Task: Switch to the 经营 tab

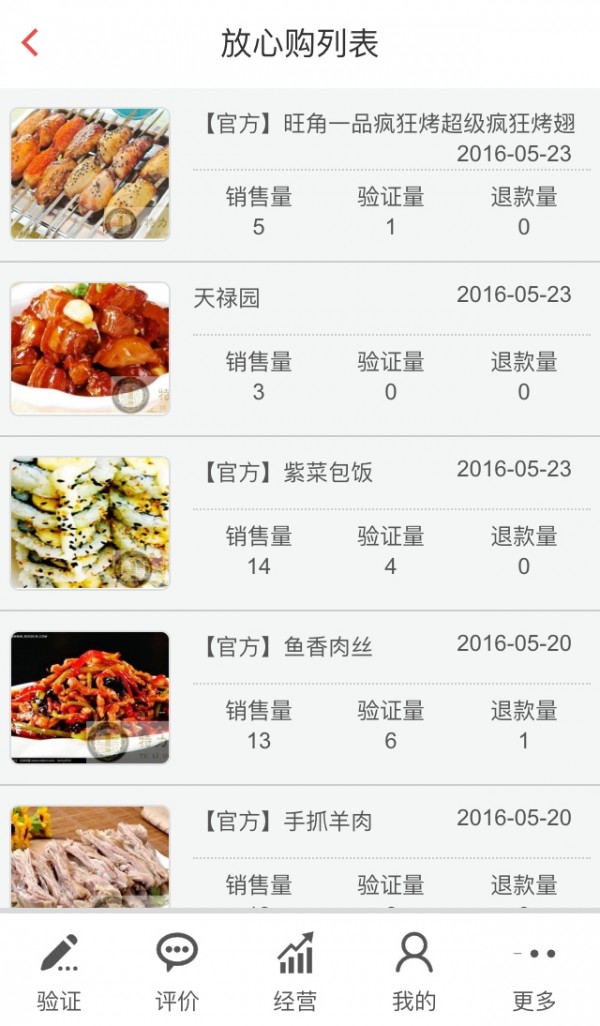Action: 295,970
